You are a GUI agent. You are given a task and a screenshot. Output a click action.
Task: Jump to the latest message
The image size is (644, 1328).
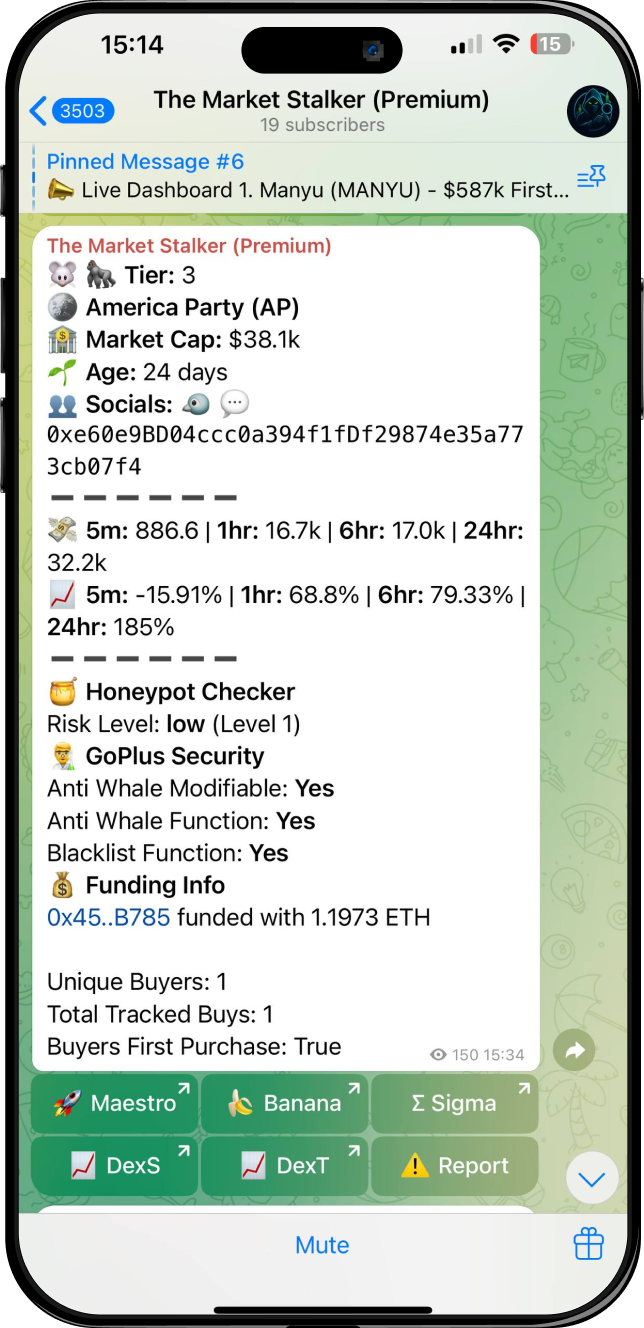click(591, 1181)
